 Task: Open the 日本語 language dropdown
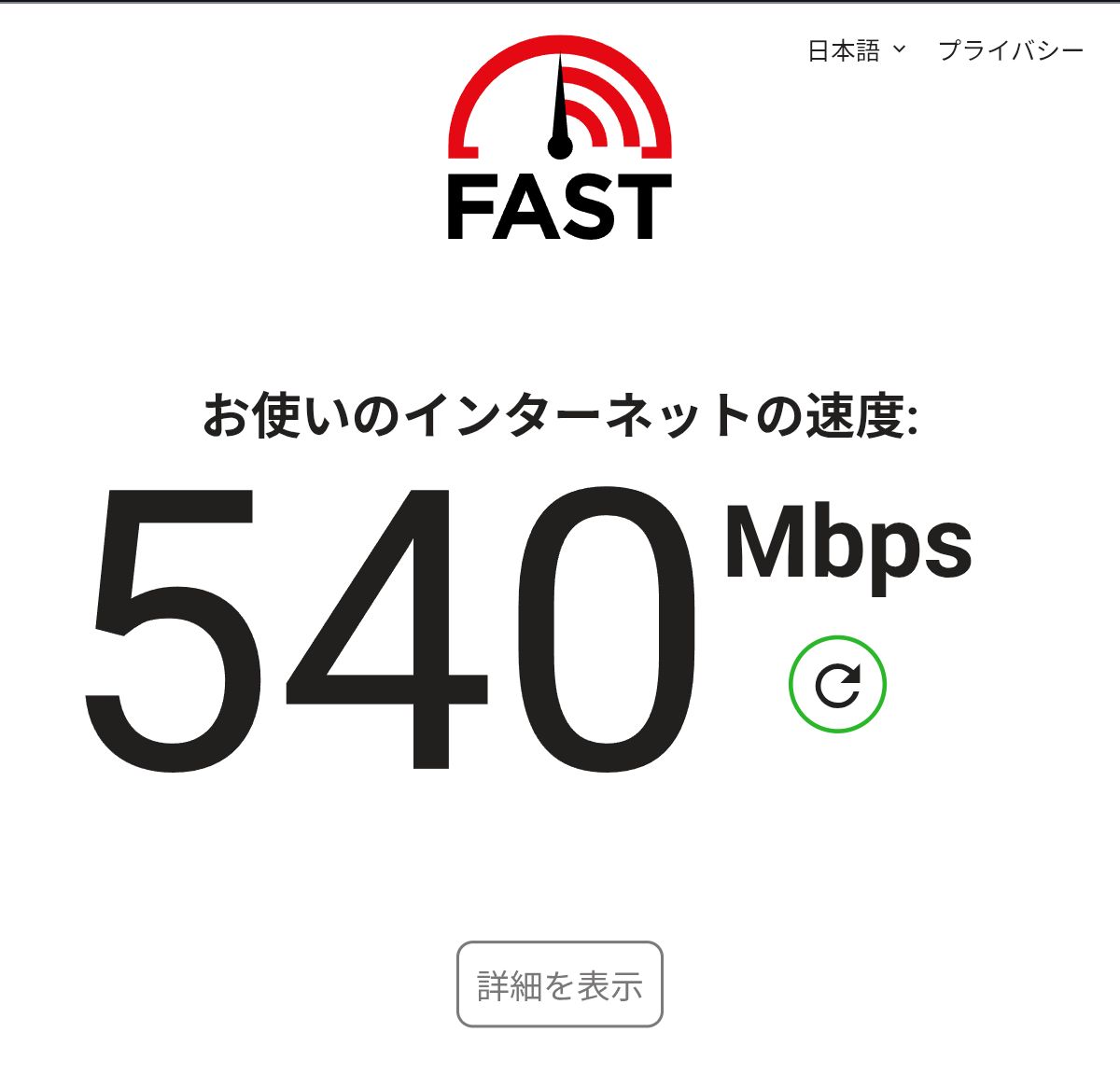tap(856, 50)
